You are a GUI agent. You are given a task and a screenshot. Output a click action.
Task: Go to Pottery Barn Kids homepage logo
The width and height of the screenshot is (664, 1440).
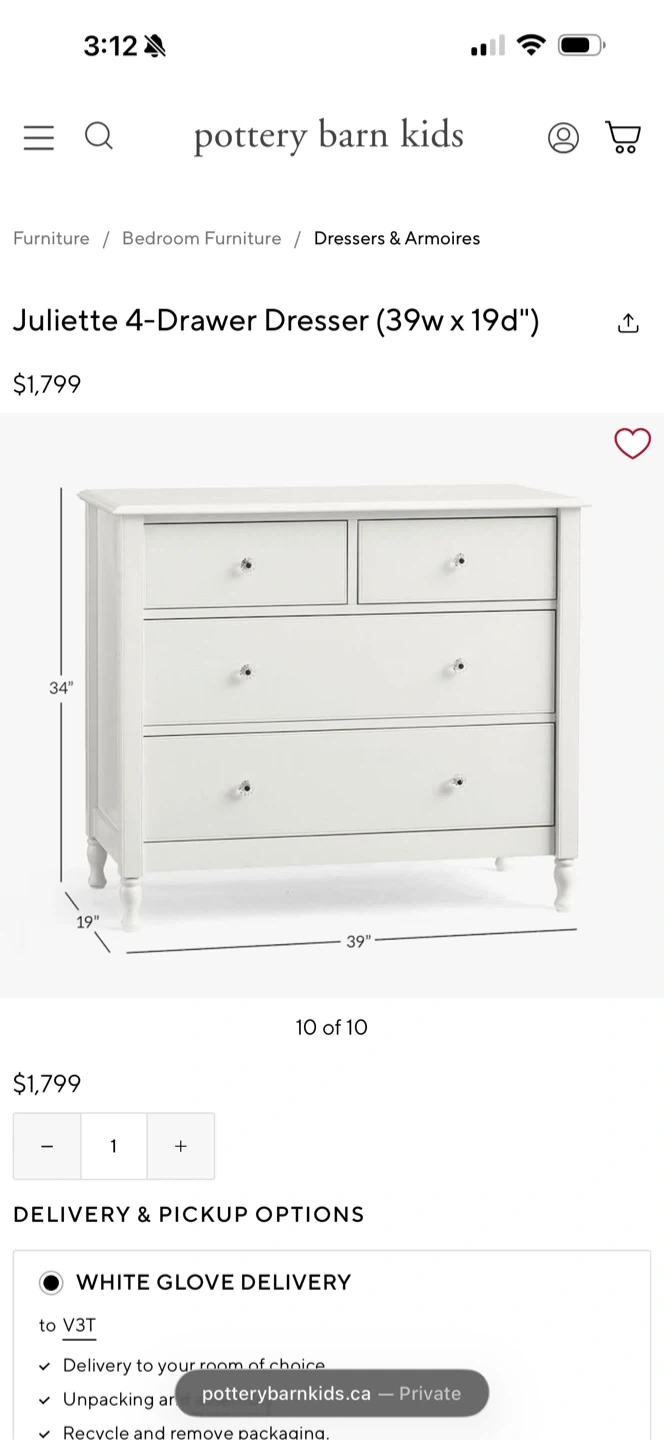click(329, 136)
